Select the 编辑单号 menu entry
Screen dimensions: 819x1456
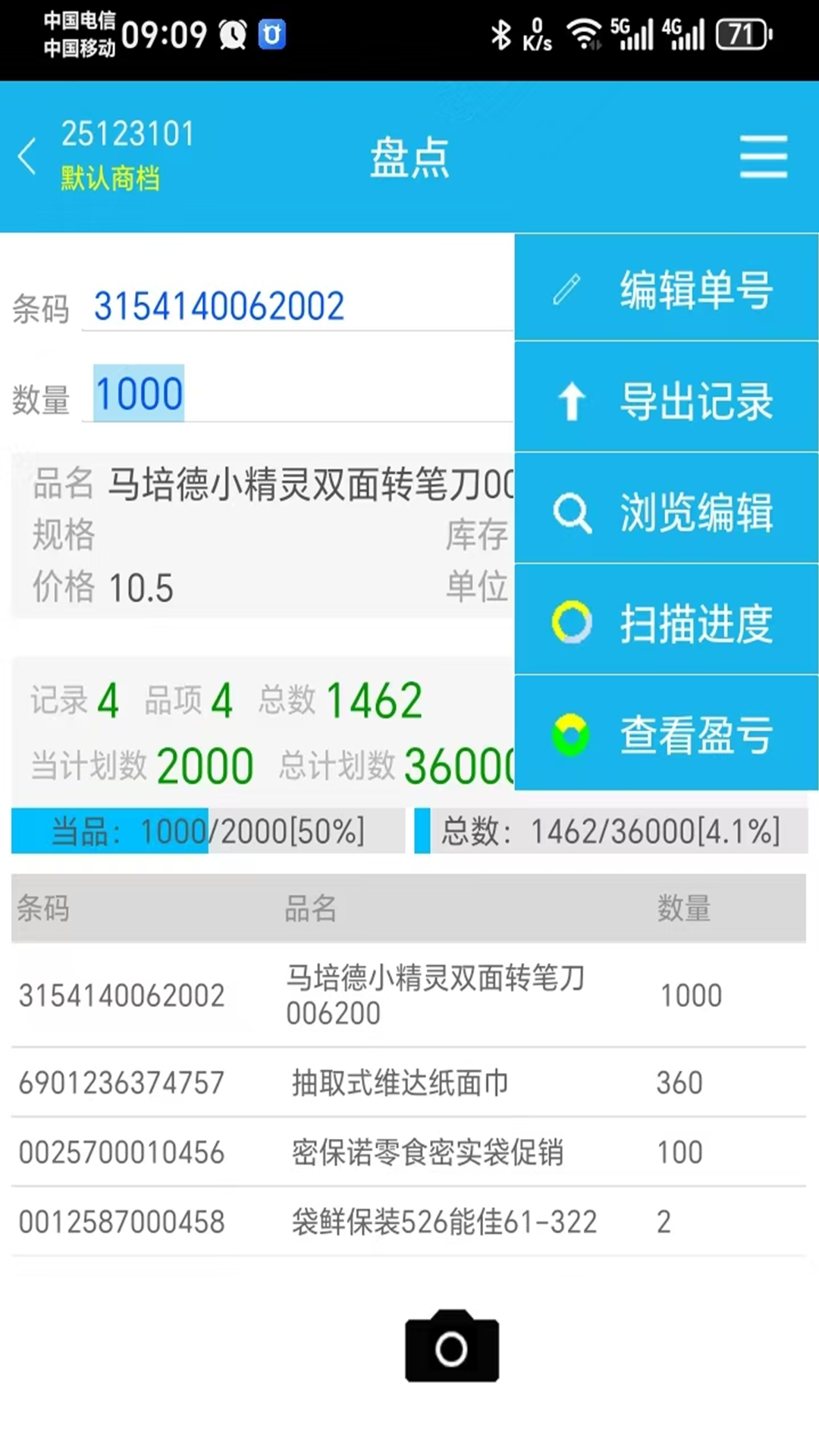[695, 289]
